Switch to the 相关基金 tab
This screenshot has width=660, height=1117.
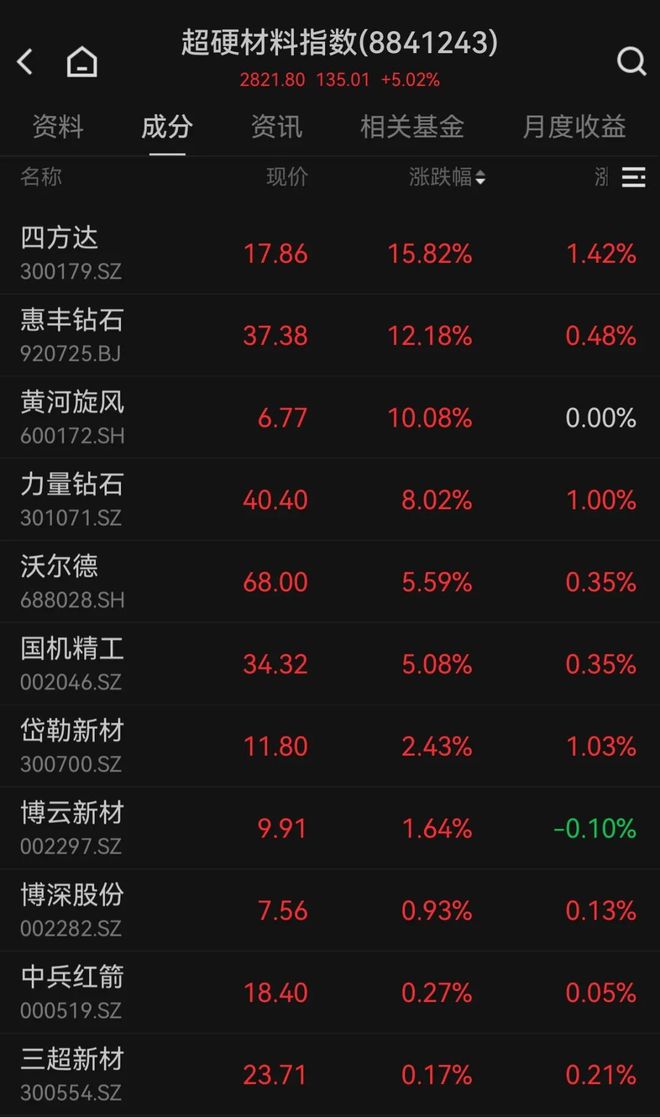pos(412,127)
